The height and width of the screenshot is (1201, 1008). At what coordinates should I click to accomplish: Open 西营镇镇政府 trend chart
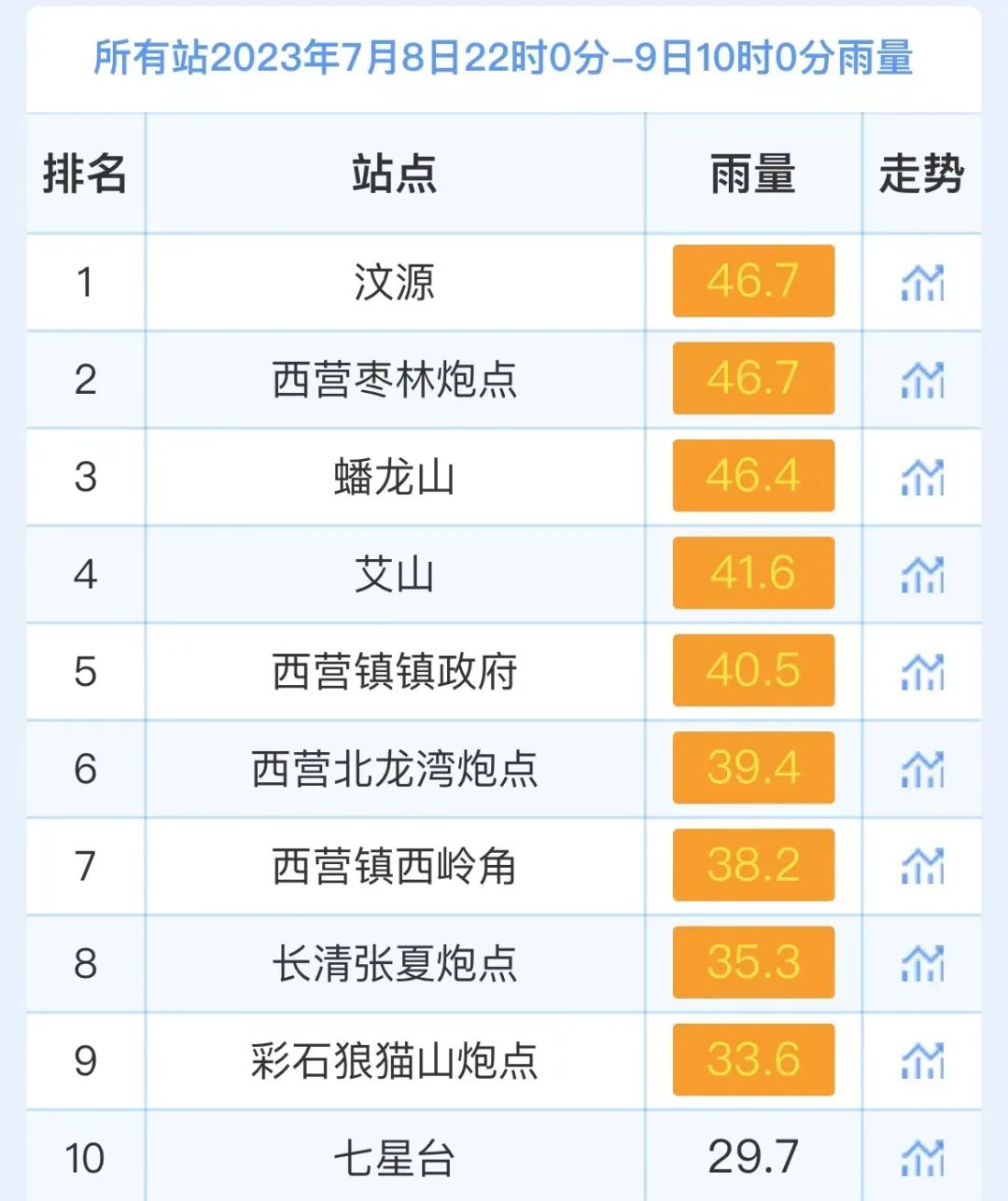click(x=922, y=672)
